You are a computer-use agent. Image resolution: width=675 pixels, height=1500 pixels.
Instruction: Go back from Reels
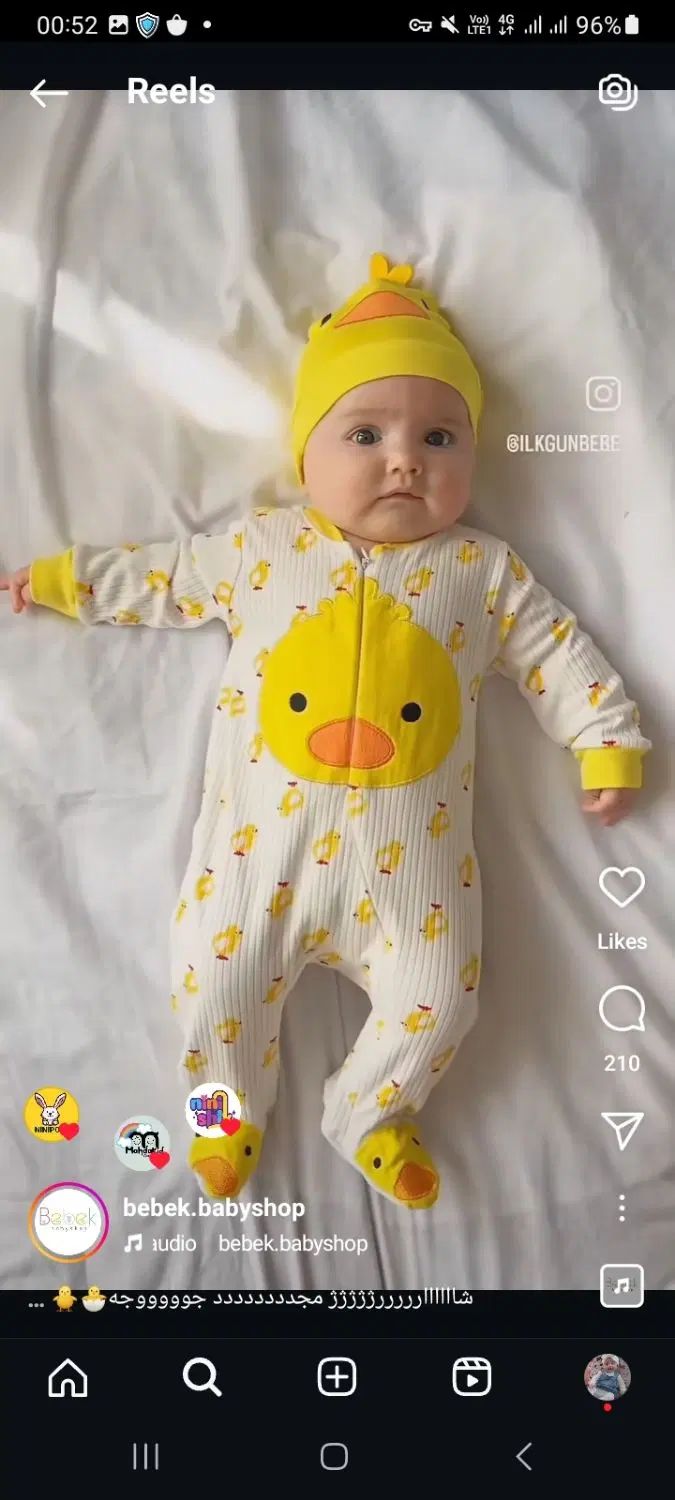point(48,93)
